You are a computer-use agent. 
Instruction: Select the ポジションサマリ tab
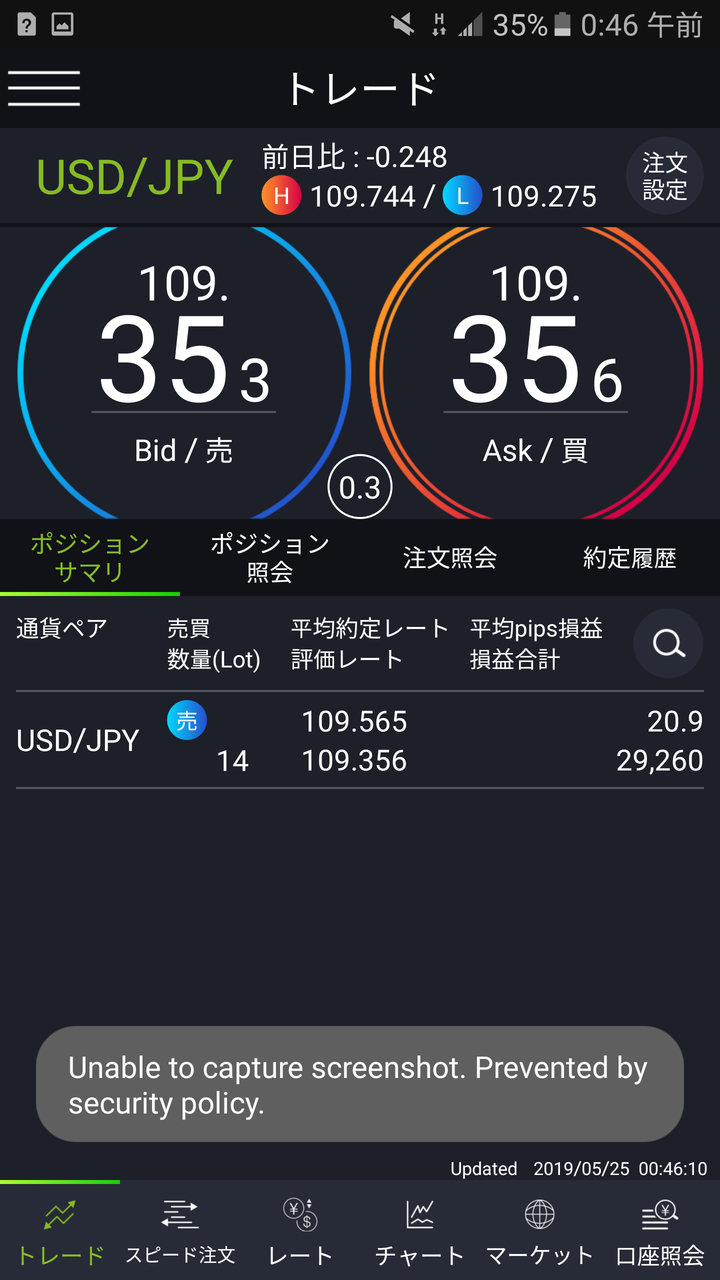click(90, 557)
